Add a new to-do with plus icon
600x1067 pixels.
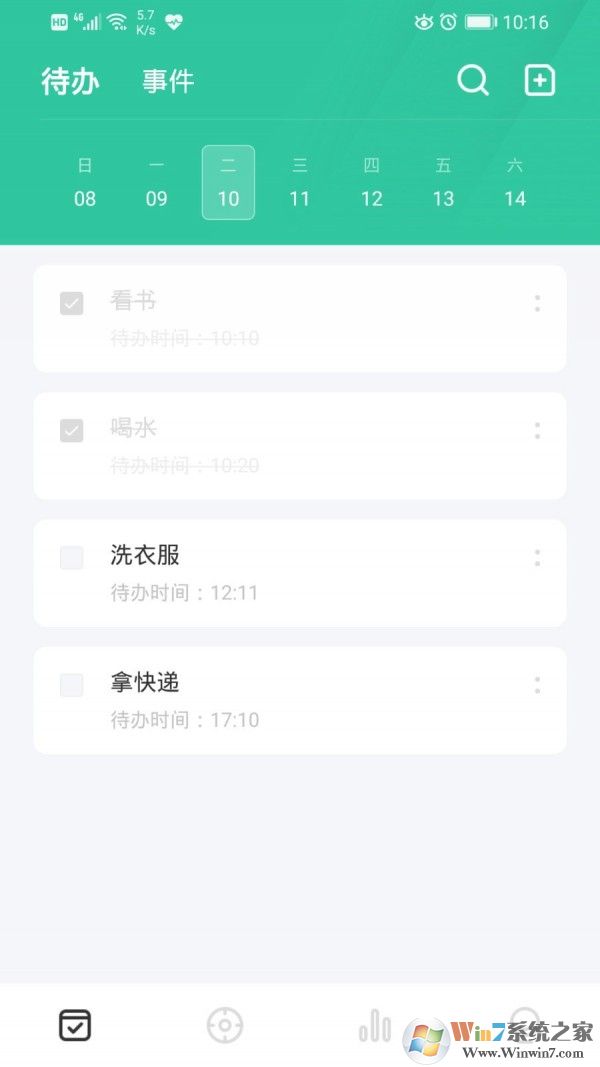point(540,80)
